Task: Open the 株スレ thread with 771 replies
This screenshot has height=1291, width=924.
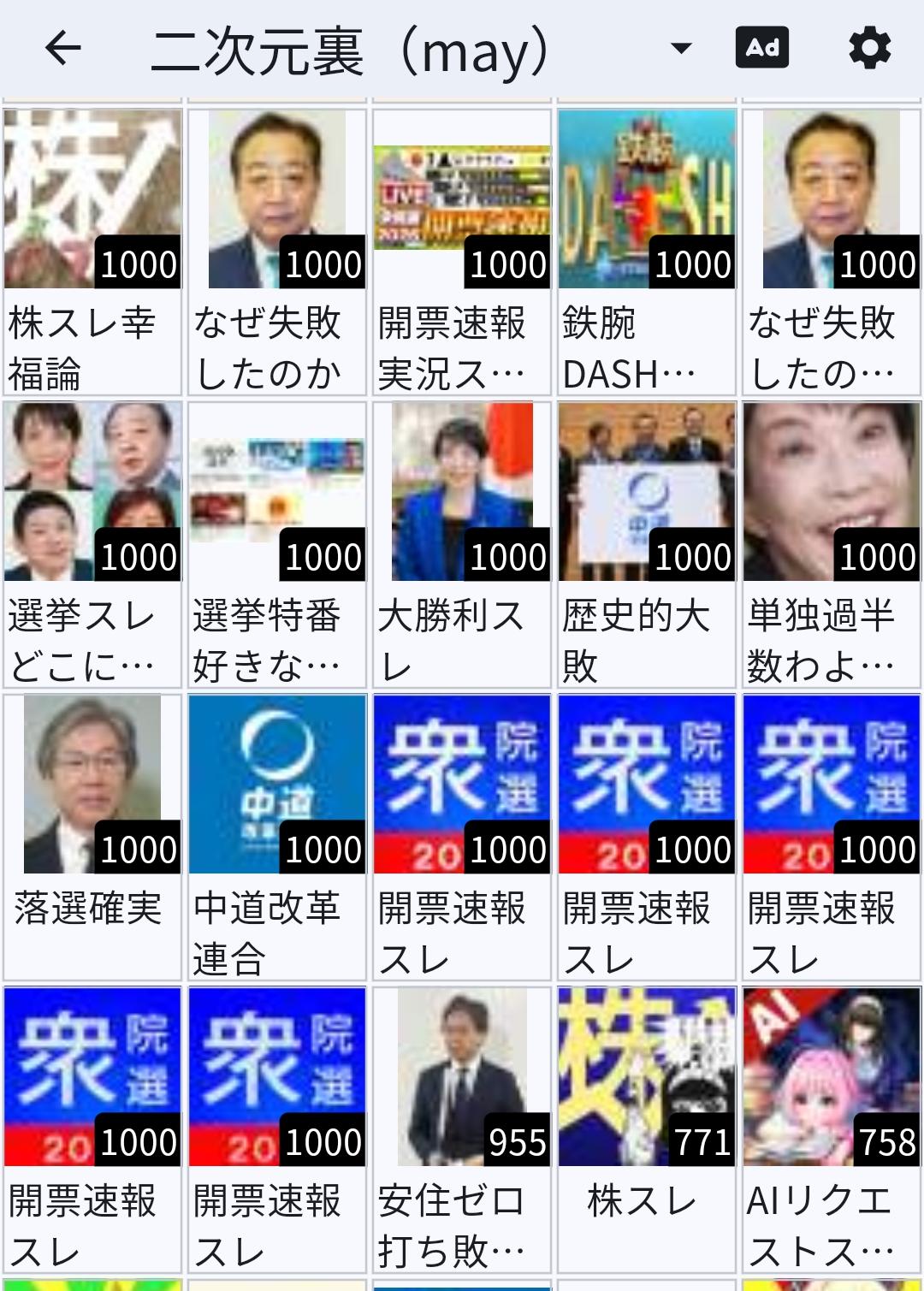Action: [647, 1129]
